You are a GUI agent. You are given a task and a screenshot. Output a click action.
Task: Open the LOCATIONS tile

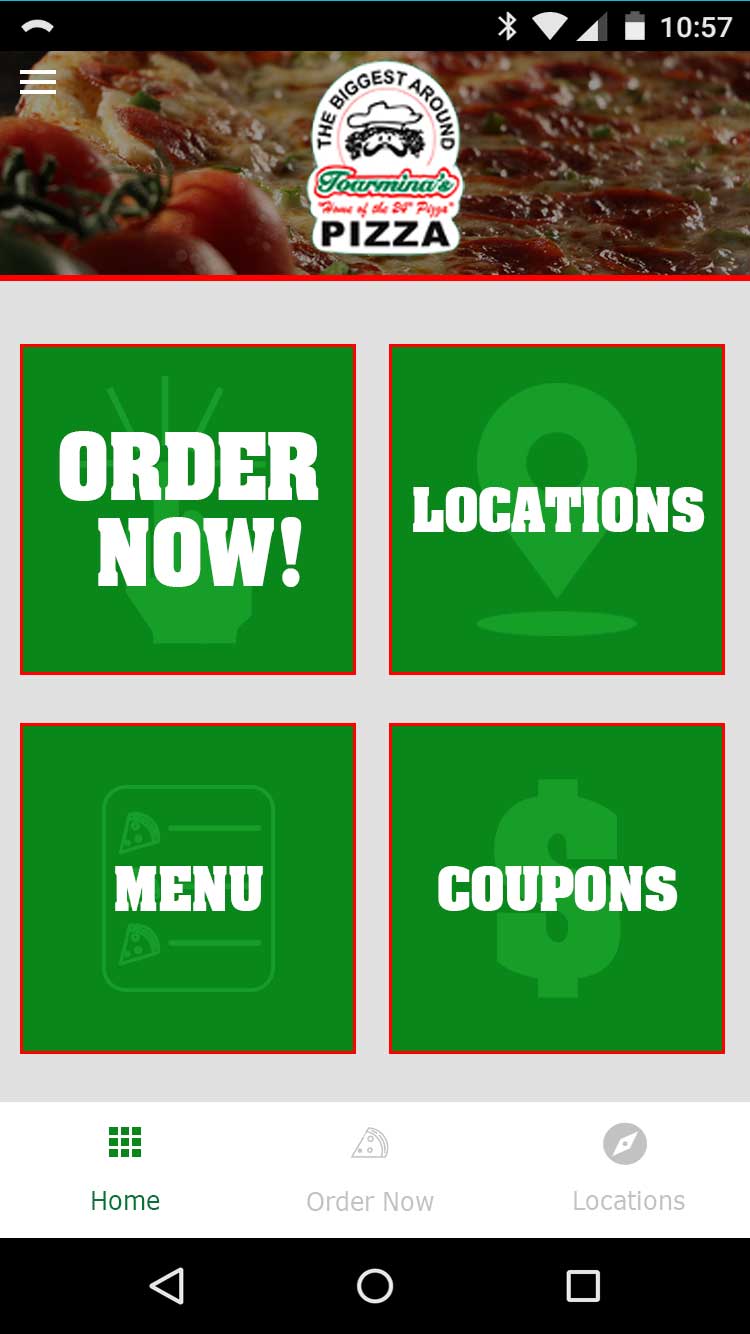557,510
